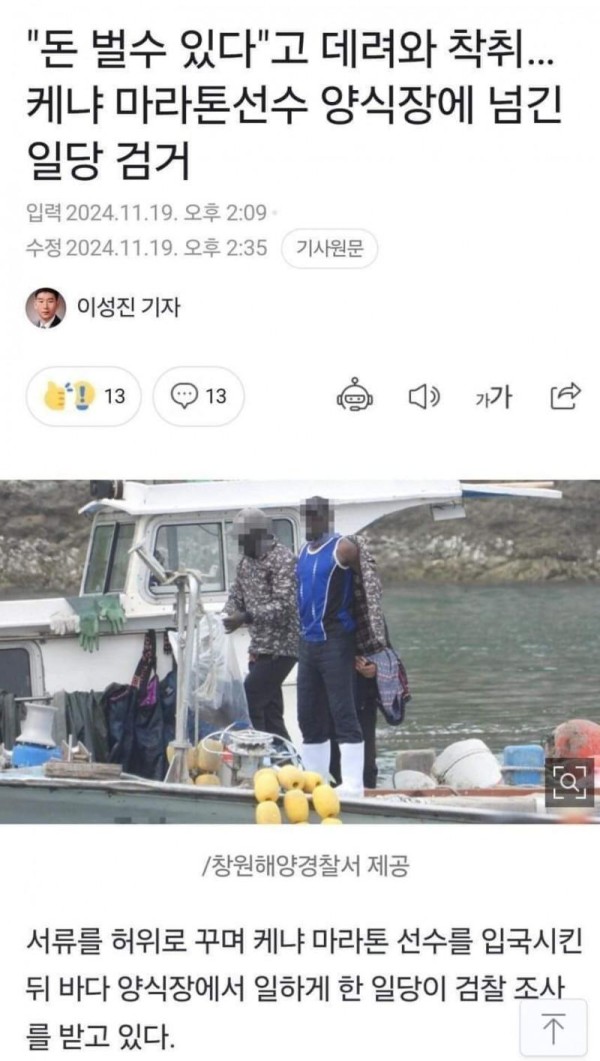This screenshot has height=1061, width=600.
Task: Listen to the article with the speaker icon
Action: pos(425,397)
